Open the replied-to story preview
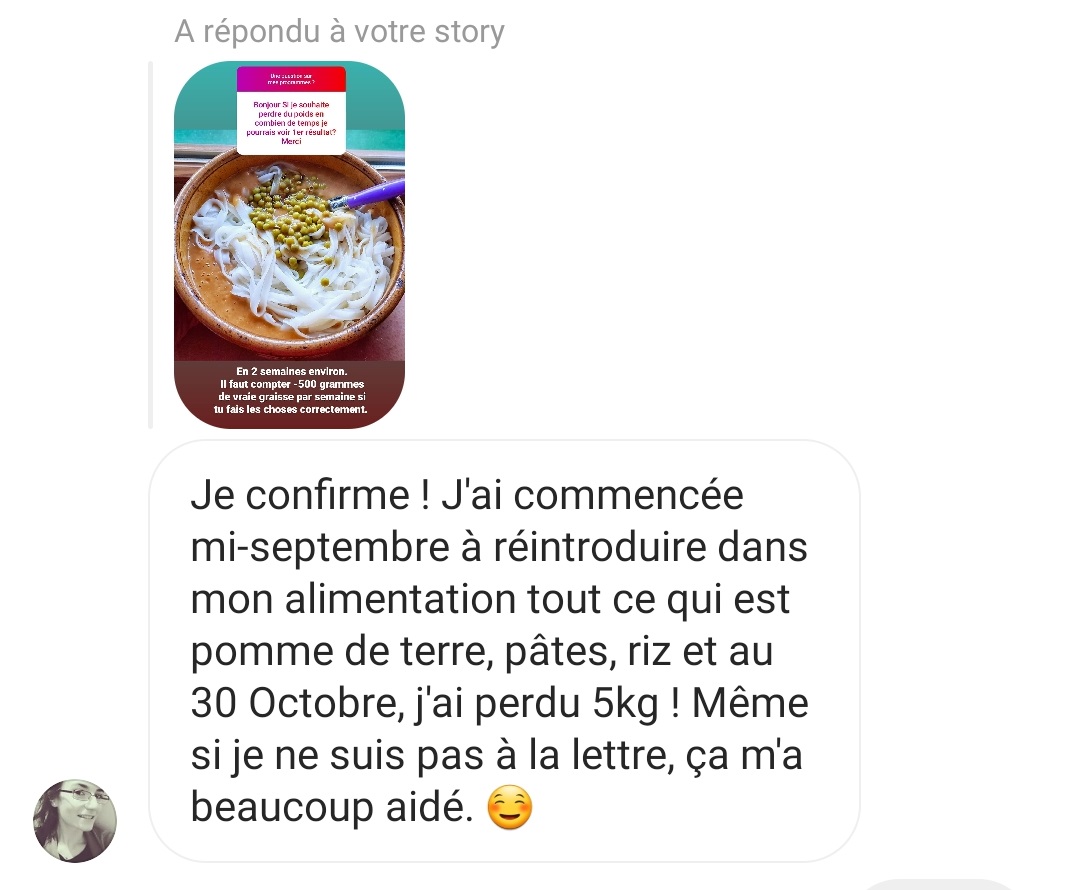The image size is (1080, 890). coord(289,245)
